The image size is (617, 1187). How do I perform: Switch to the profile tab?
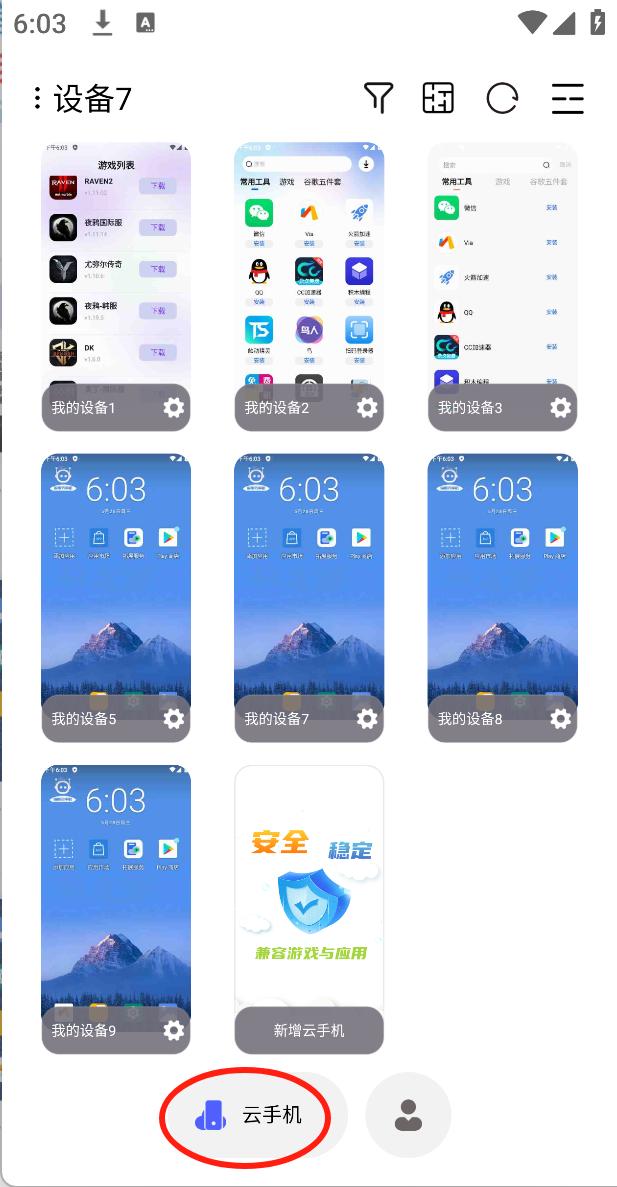(408, 1115)
